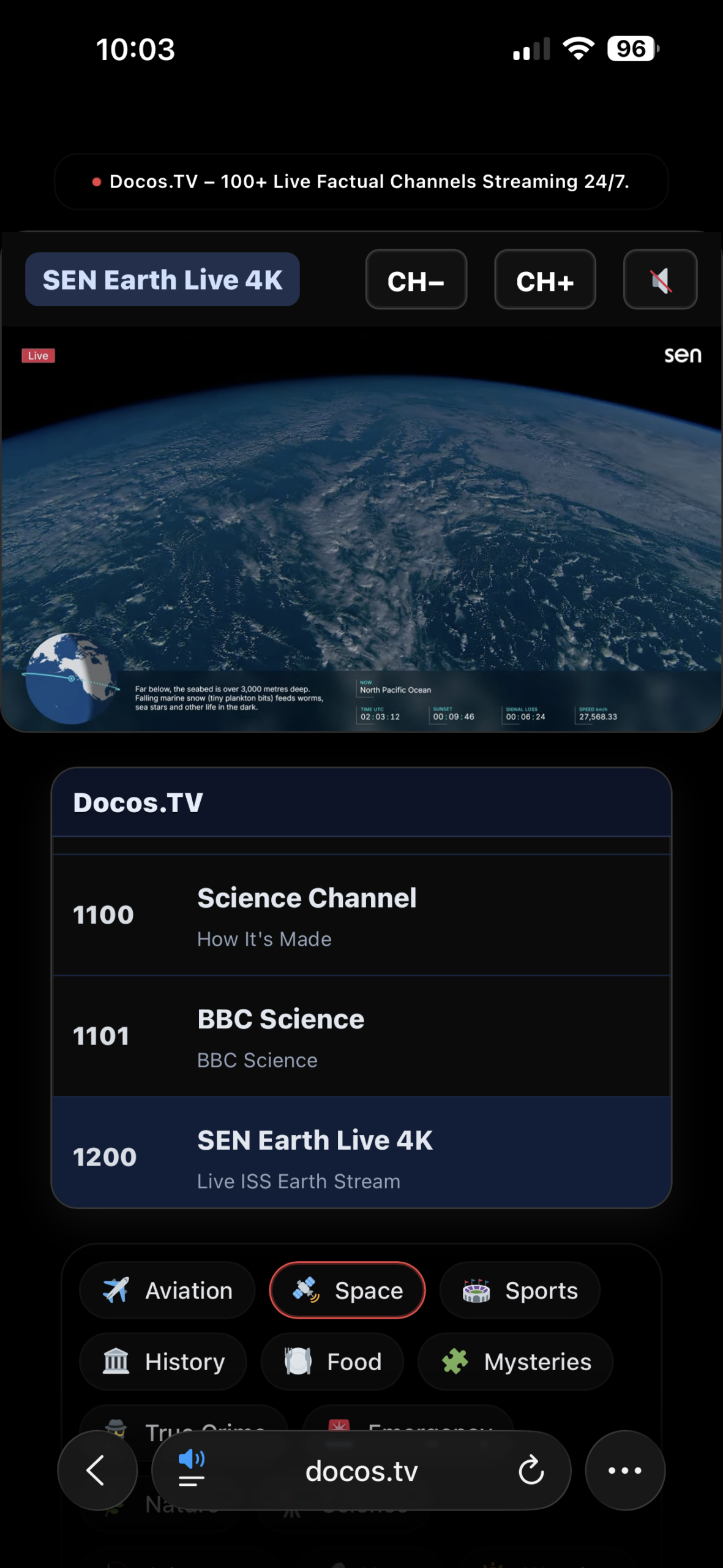723x1568 pixels.
Task: Tap the satellite icon for Space
Action: (x=308, y=1290)
